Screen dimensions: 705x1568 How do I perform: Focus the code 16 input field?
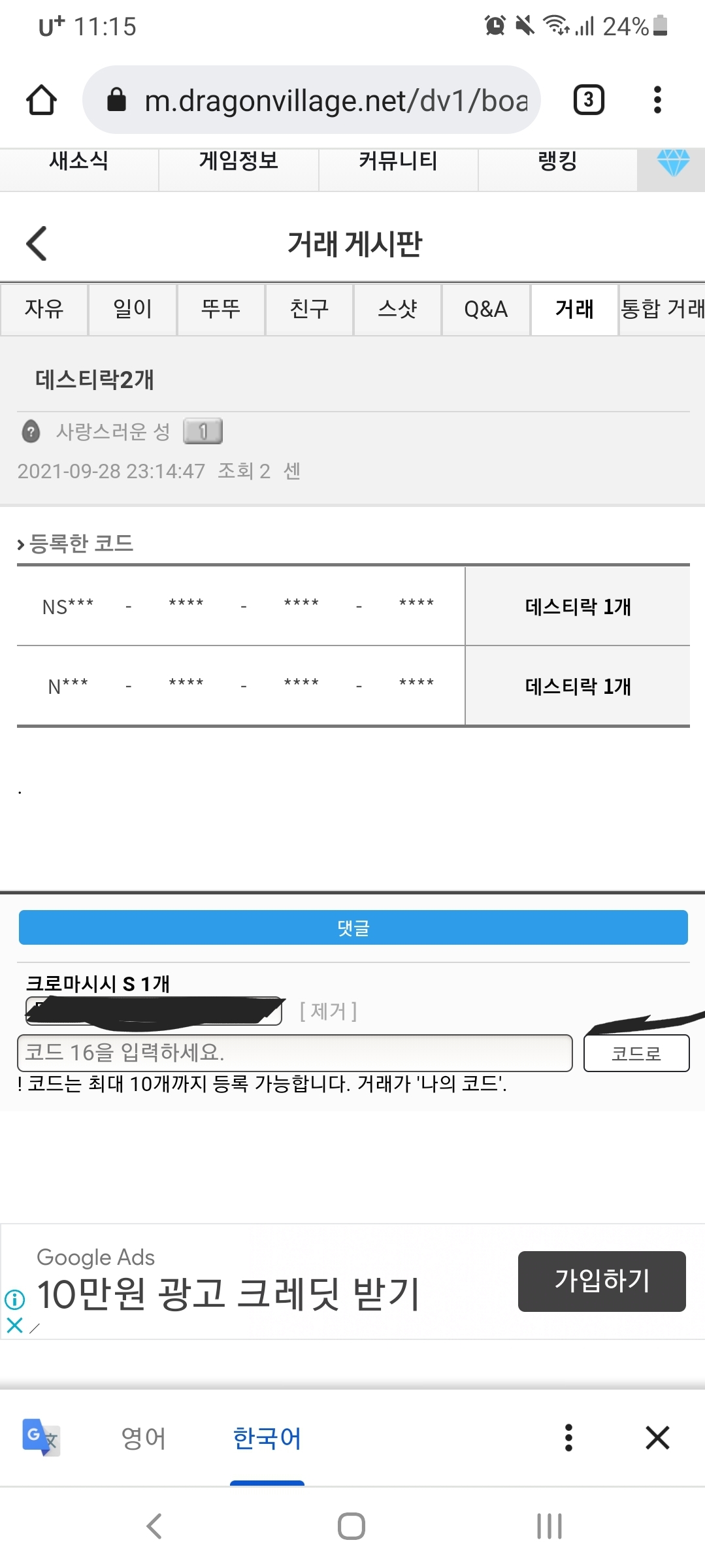coord(294,1053)
